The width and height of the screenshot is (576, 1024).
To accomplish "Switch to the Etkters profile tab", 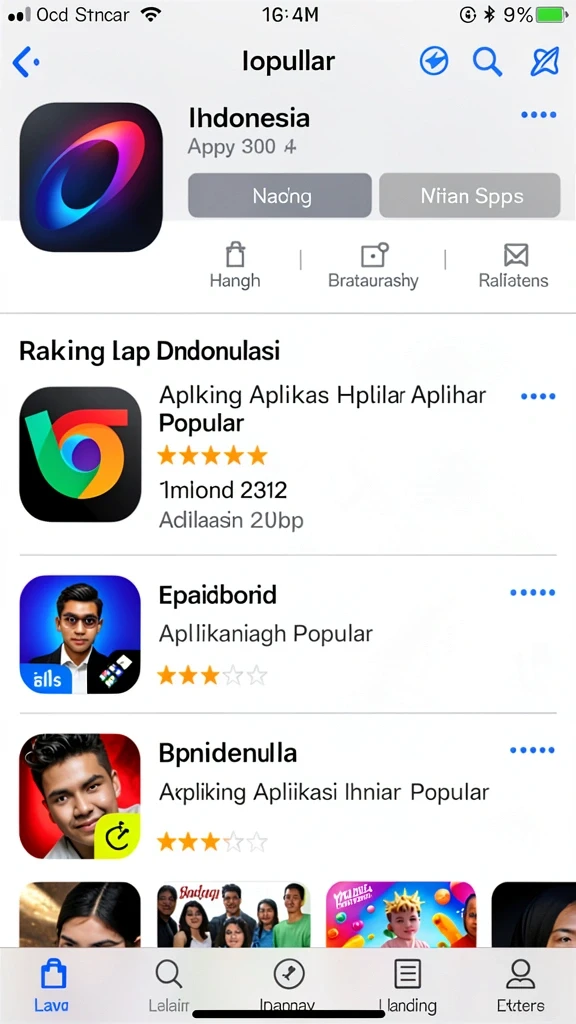I will (520, 986).
